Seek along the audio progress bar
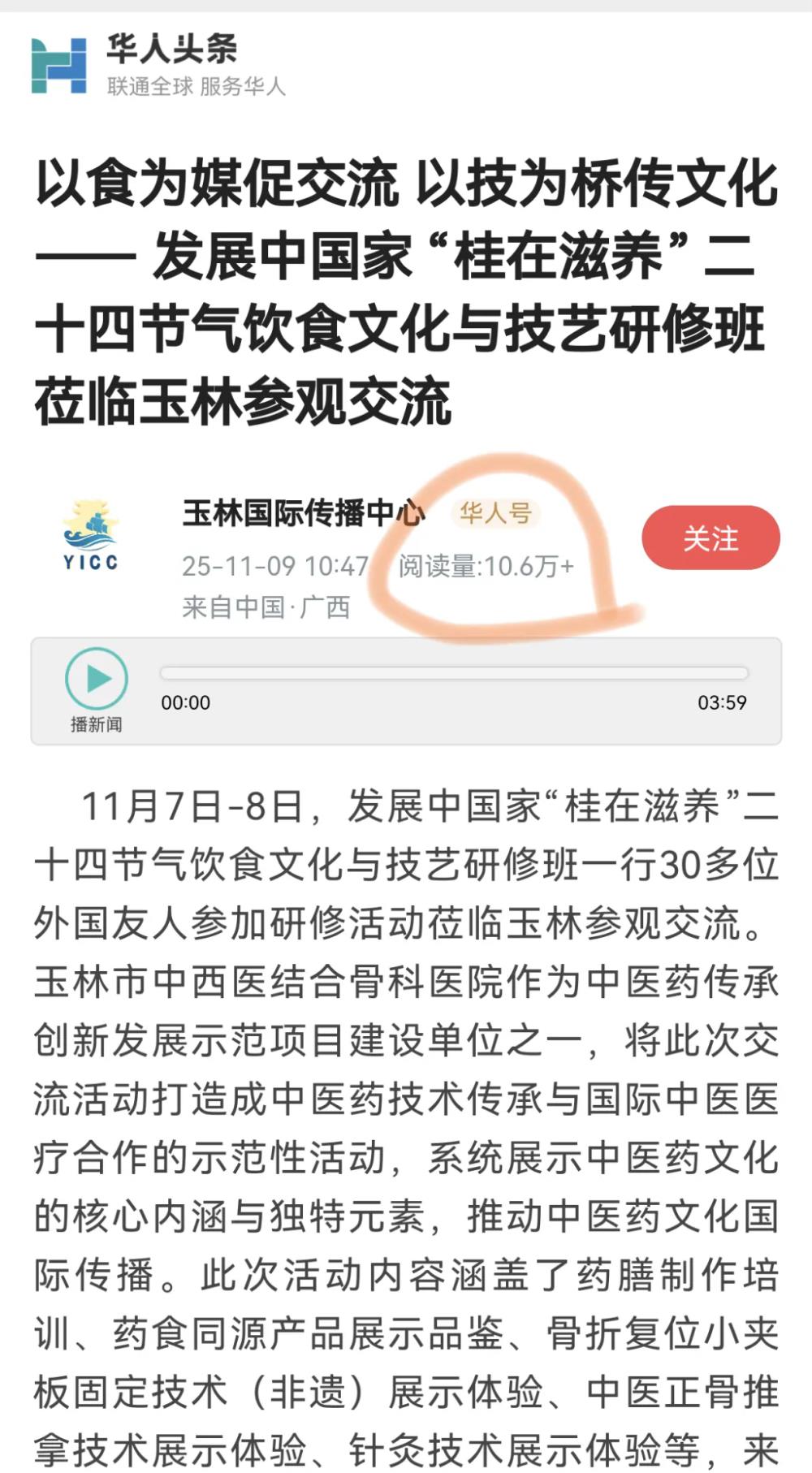 coord(453,673)
